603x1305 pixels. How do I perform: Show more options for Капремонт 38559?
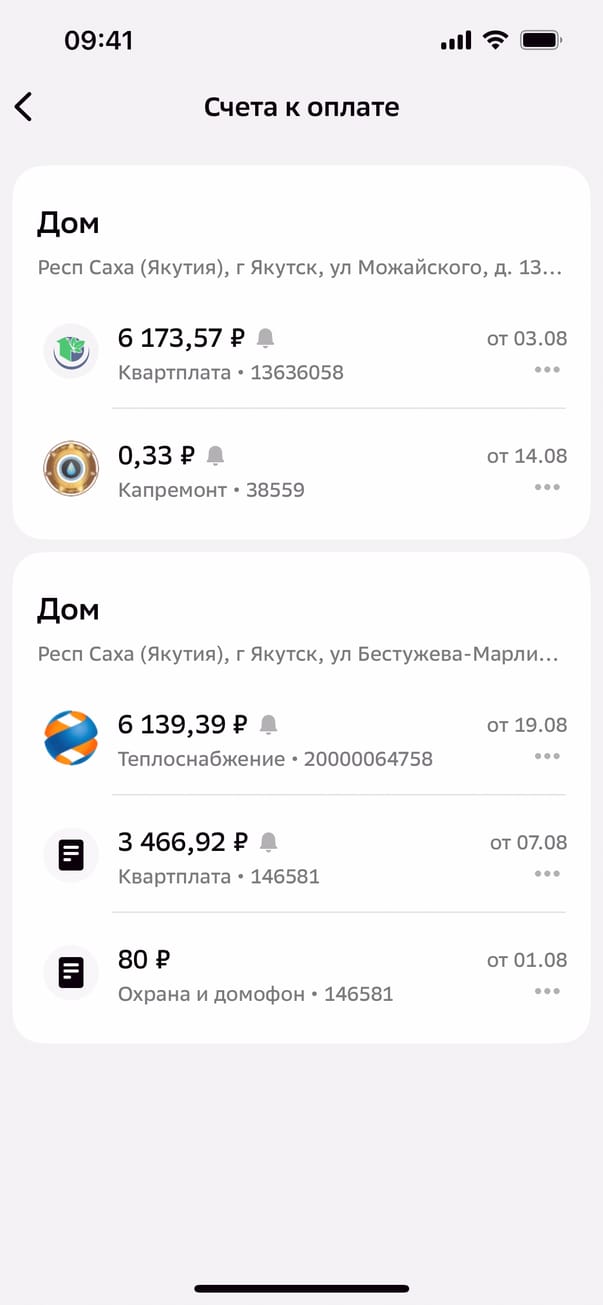pyautogui.click(x=546, y=488)
